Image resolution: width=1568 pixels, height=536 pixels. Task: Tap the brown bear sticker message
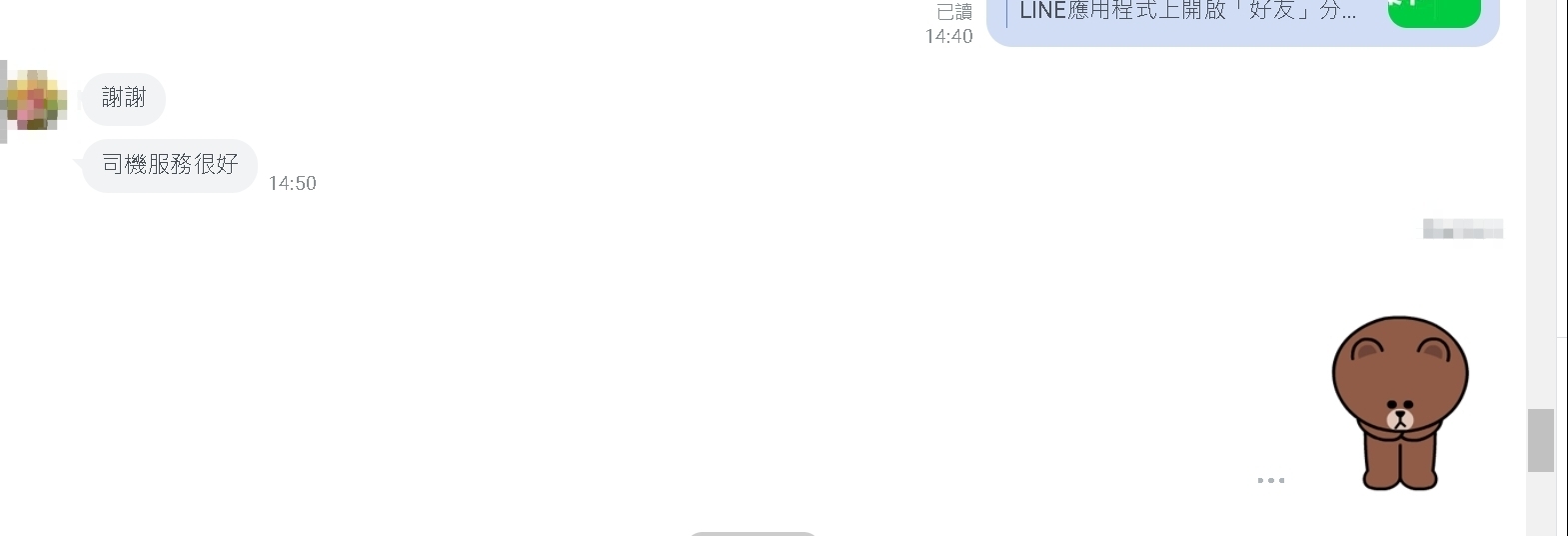[x=1400, y=403]
